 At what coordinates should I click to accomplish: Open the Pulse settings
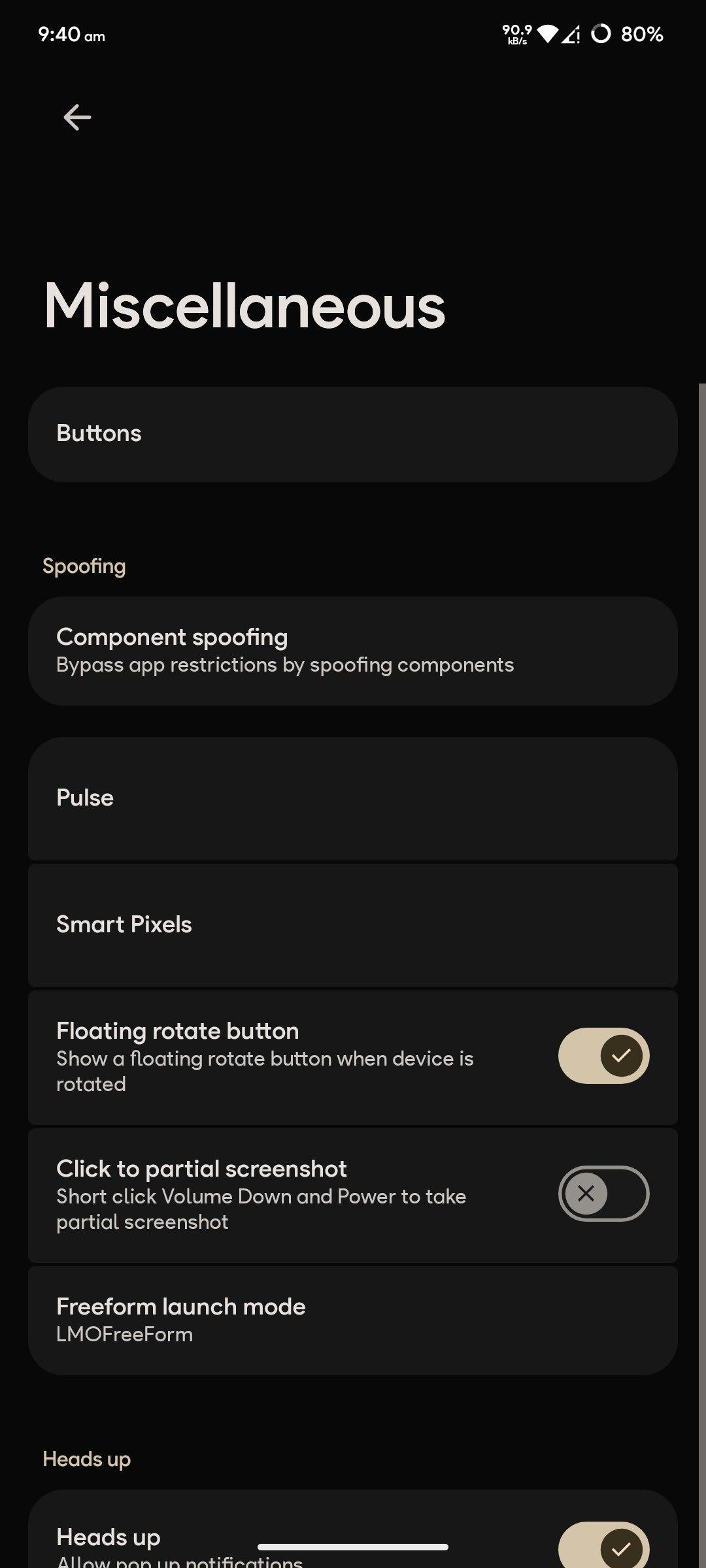pyautogui.click(x=353, y=798)
